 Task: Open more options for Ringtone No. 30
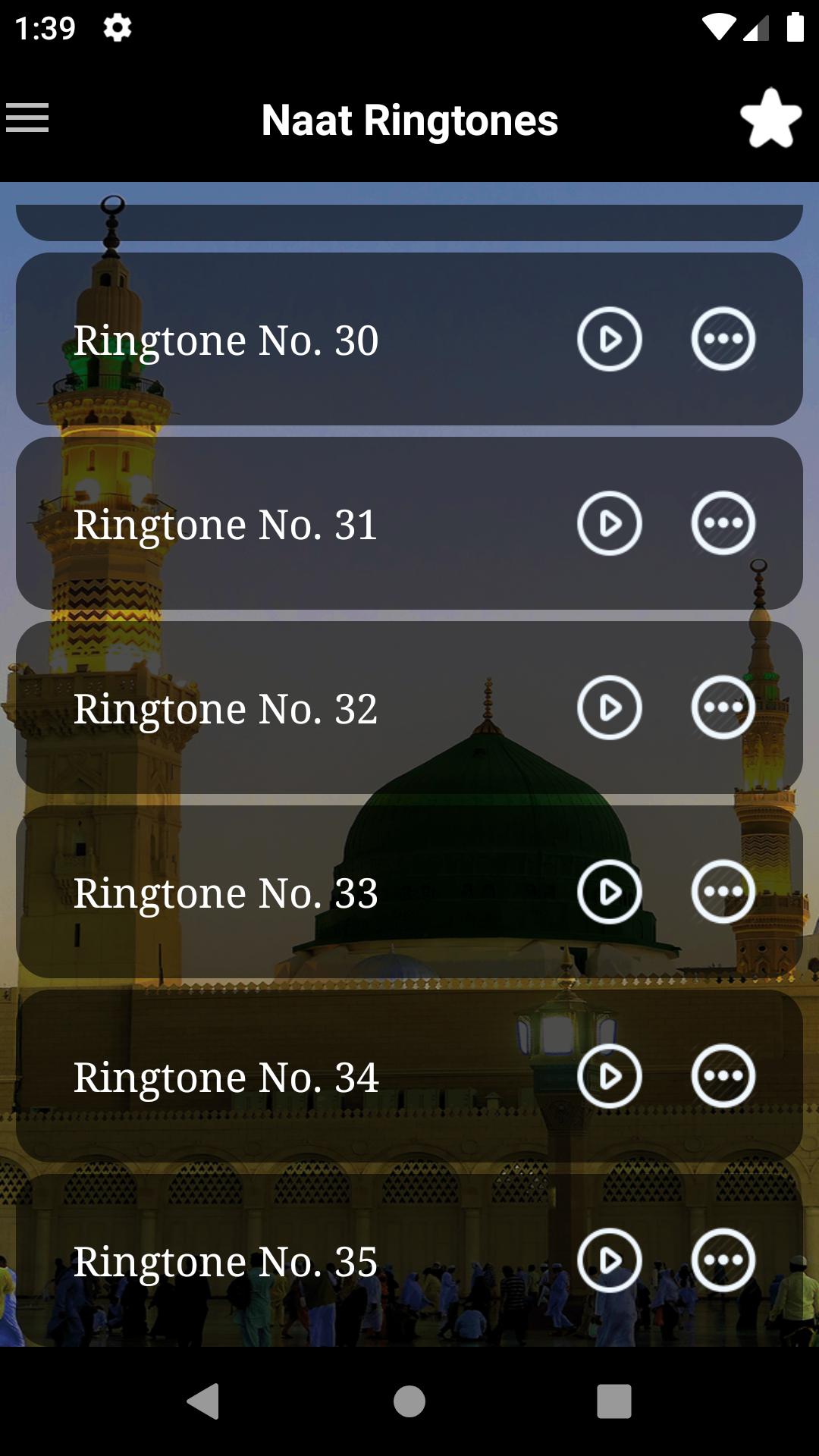(x=723, y=339)
